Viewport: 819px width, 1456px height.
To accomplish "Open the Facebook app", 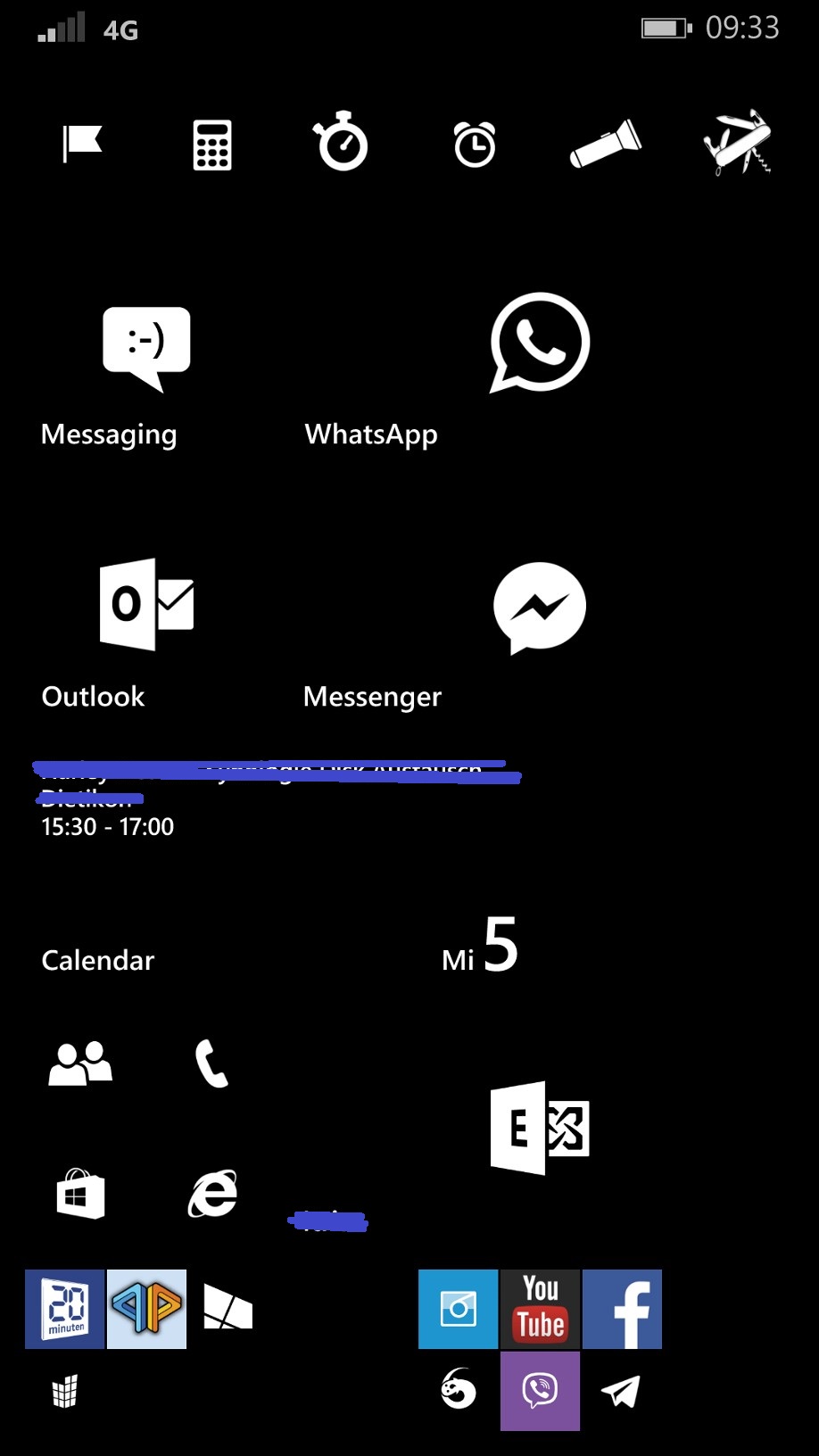I will (x=622, y=1309).
